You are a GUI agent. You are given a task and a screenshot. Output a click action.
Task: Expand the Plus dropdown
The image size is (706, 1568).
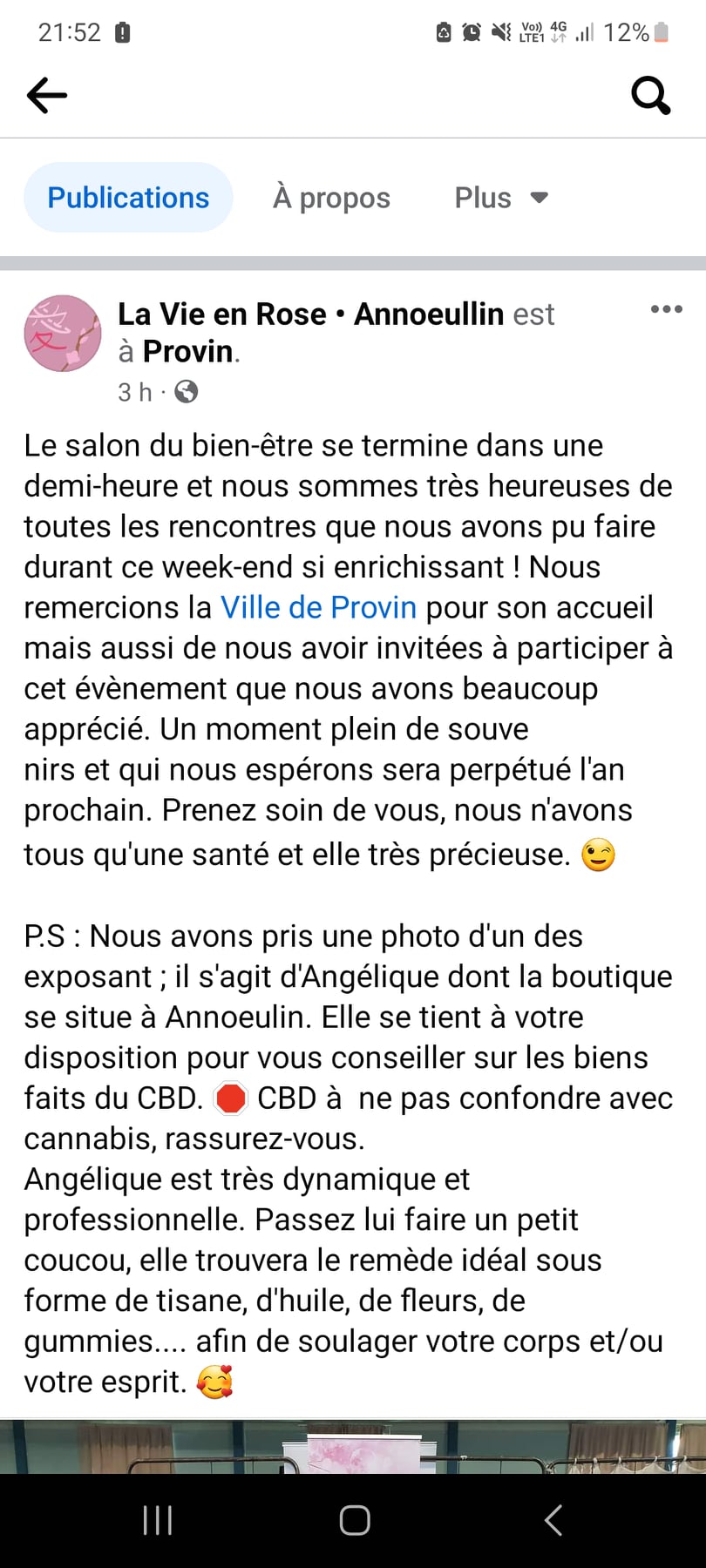[501, 198]
